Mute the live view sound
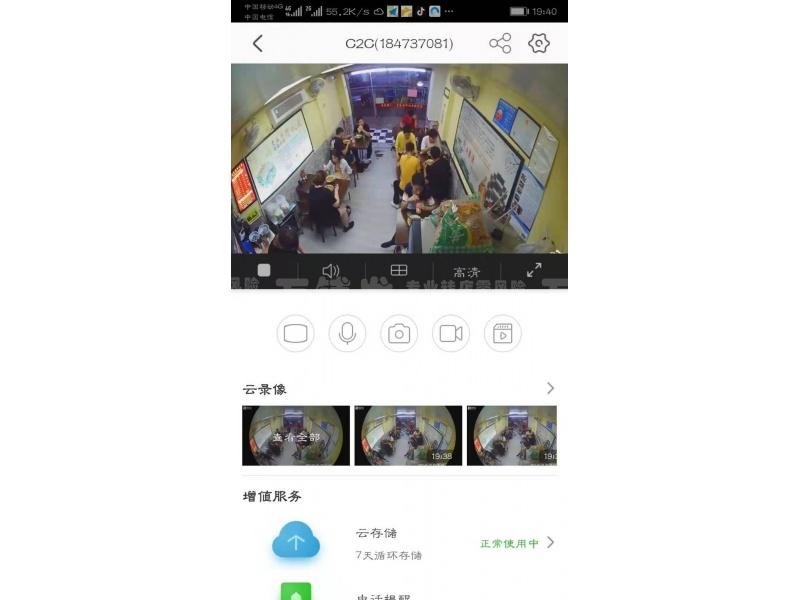 (331, 270)
